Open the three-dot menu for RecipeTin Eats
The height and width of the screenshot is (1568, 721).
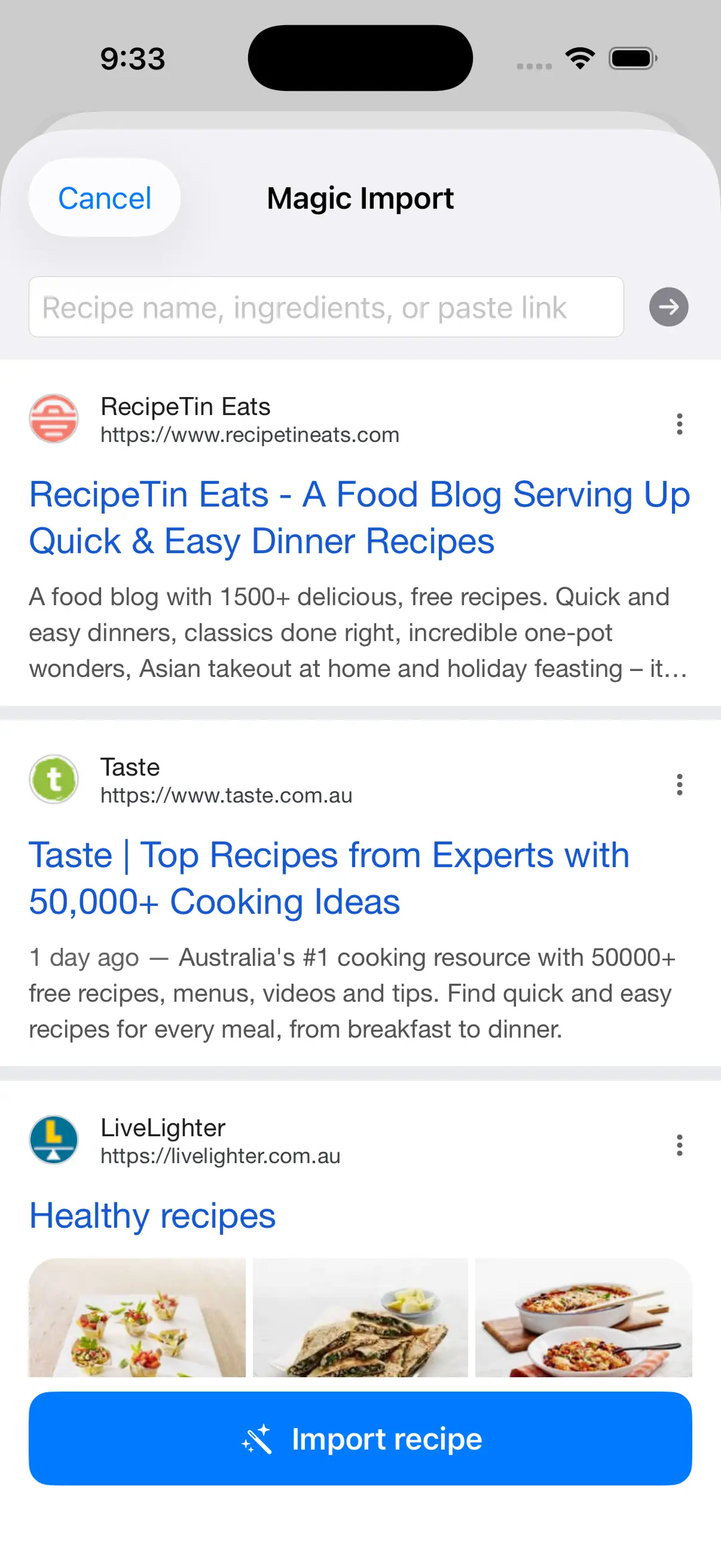point(679,424)
